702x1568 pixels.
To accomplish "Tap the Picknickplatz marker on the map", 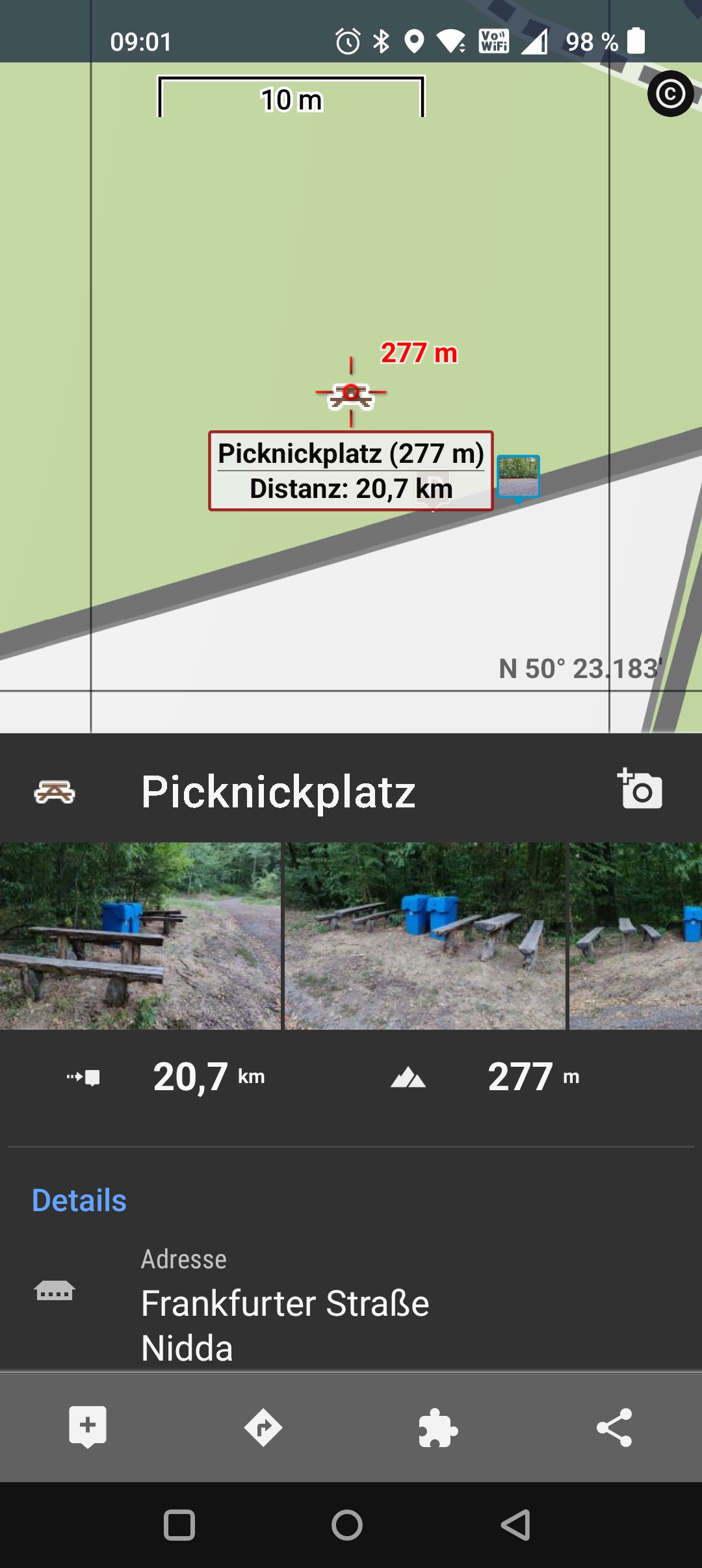I will click(x=351, y=395).
